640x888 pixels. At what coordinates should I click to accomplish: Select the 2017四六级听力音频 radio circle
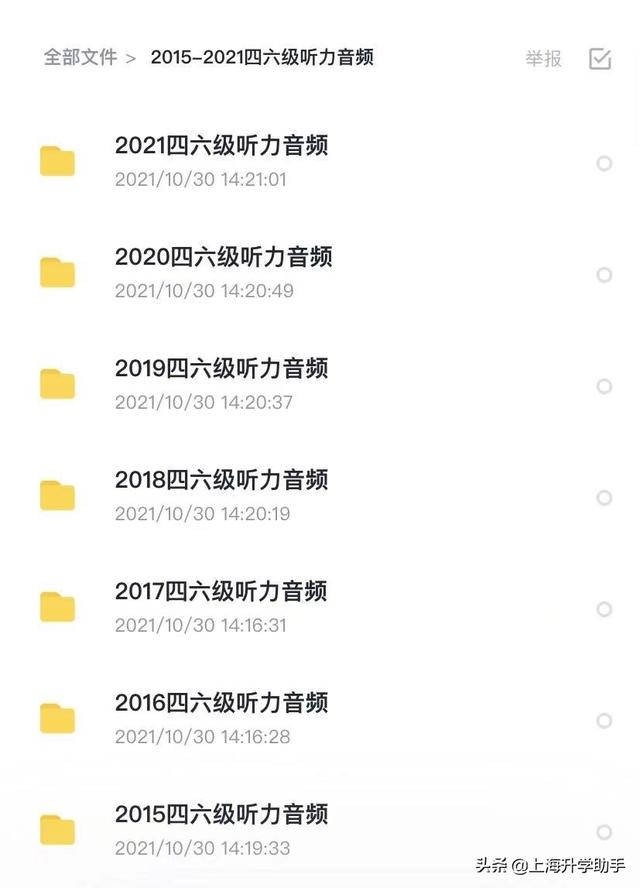point(604,609)
